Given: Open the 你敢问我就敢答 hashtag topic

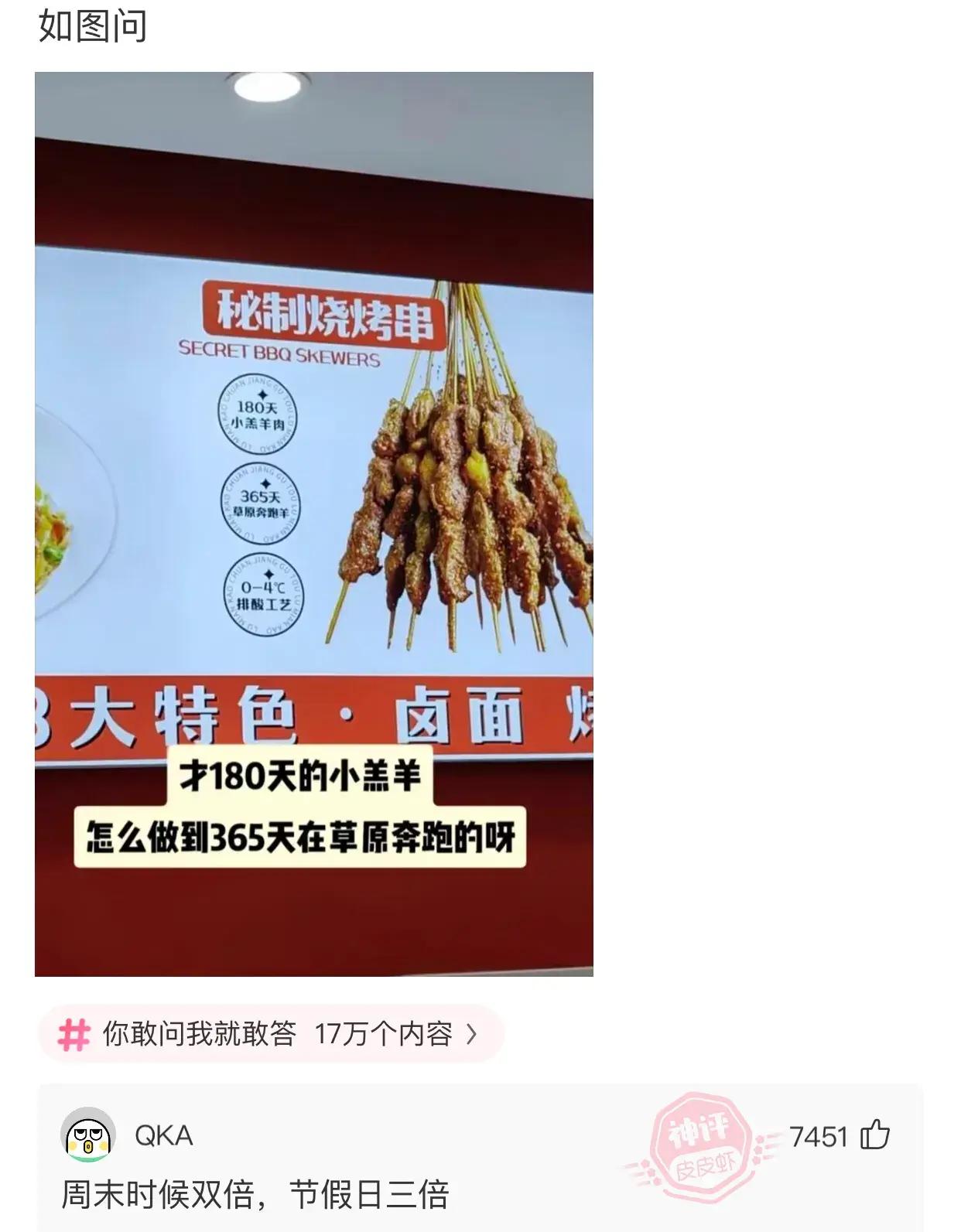Looking at the screenshot, I should 271,1033.
